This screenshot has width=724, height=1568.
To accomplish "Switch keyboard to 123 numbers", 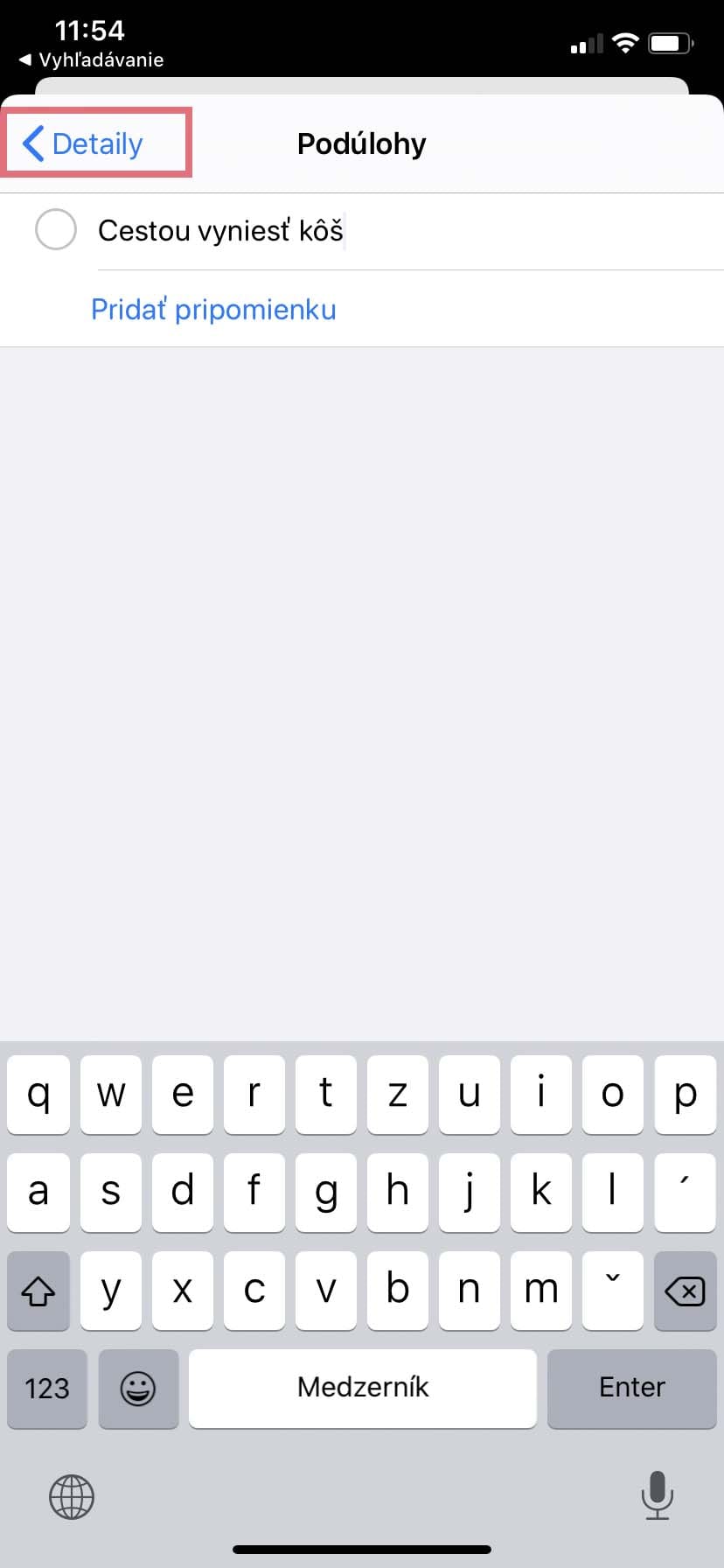I will click(x=47, y=1389).
